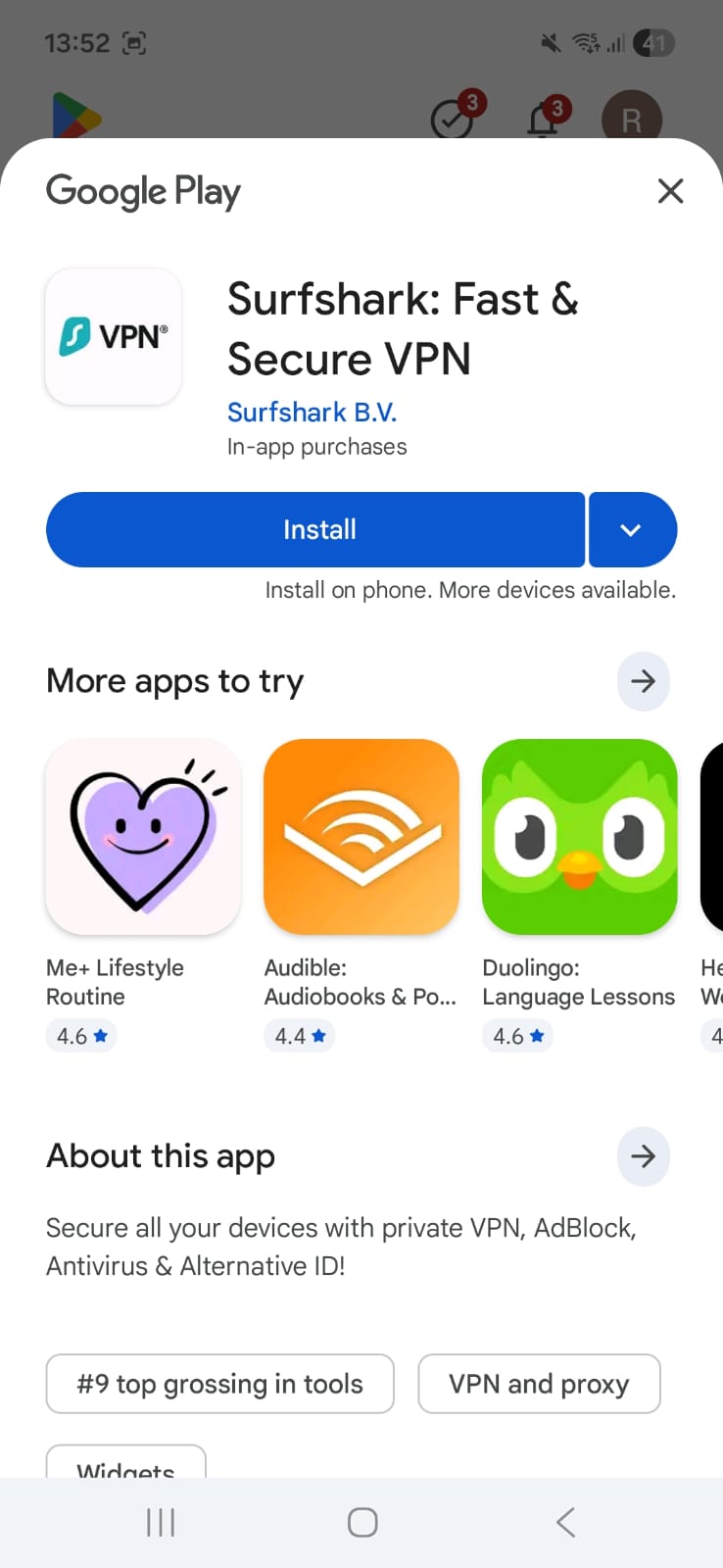Image resolution: width=723 pixels, height=1568 pixels.
Task: Tap the Google Play logo
Action: [142, 192]
